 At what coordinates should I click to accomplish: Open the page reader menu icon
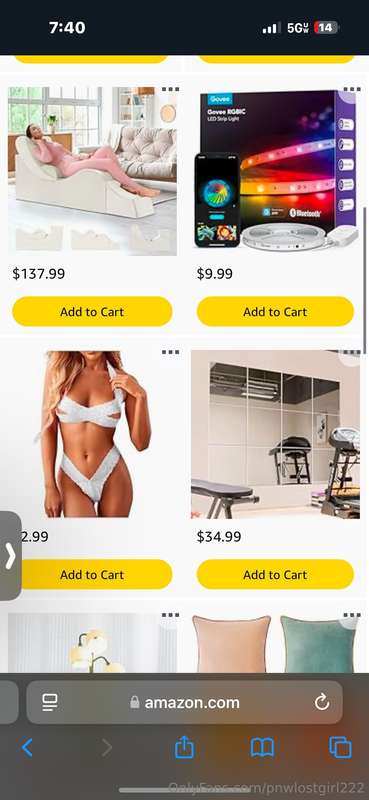50,703
